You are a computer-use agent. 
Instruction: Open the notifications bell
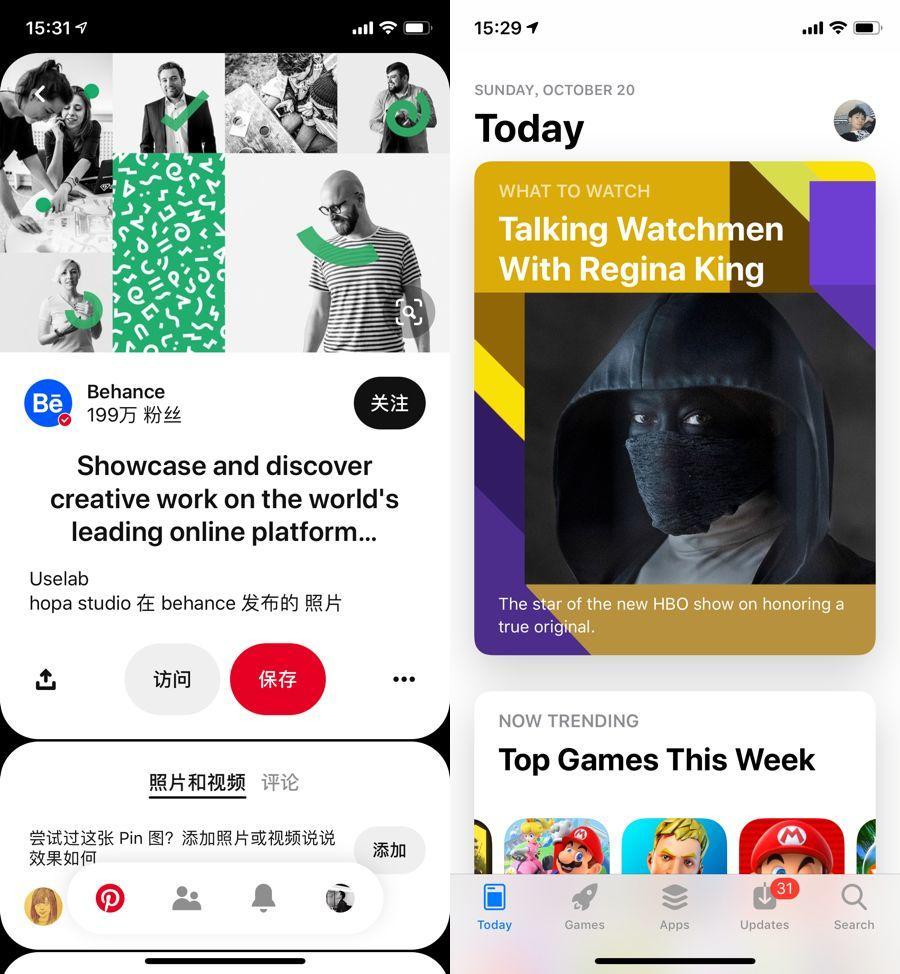pyautogui.click(x=263, y=898)
